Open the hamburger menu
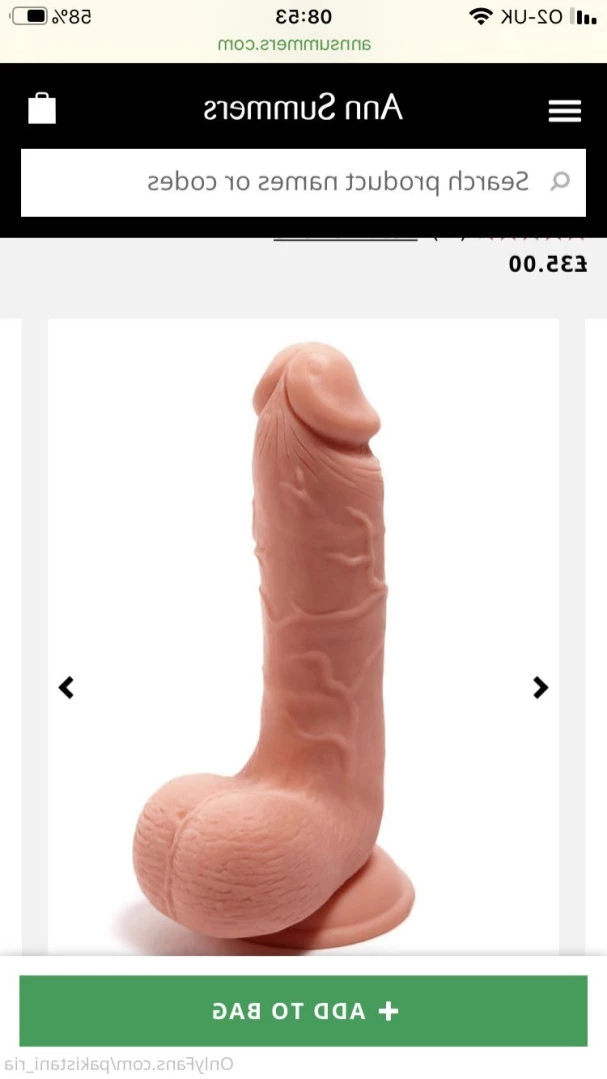 pyautogui.click(x=564, y=111)
